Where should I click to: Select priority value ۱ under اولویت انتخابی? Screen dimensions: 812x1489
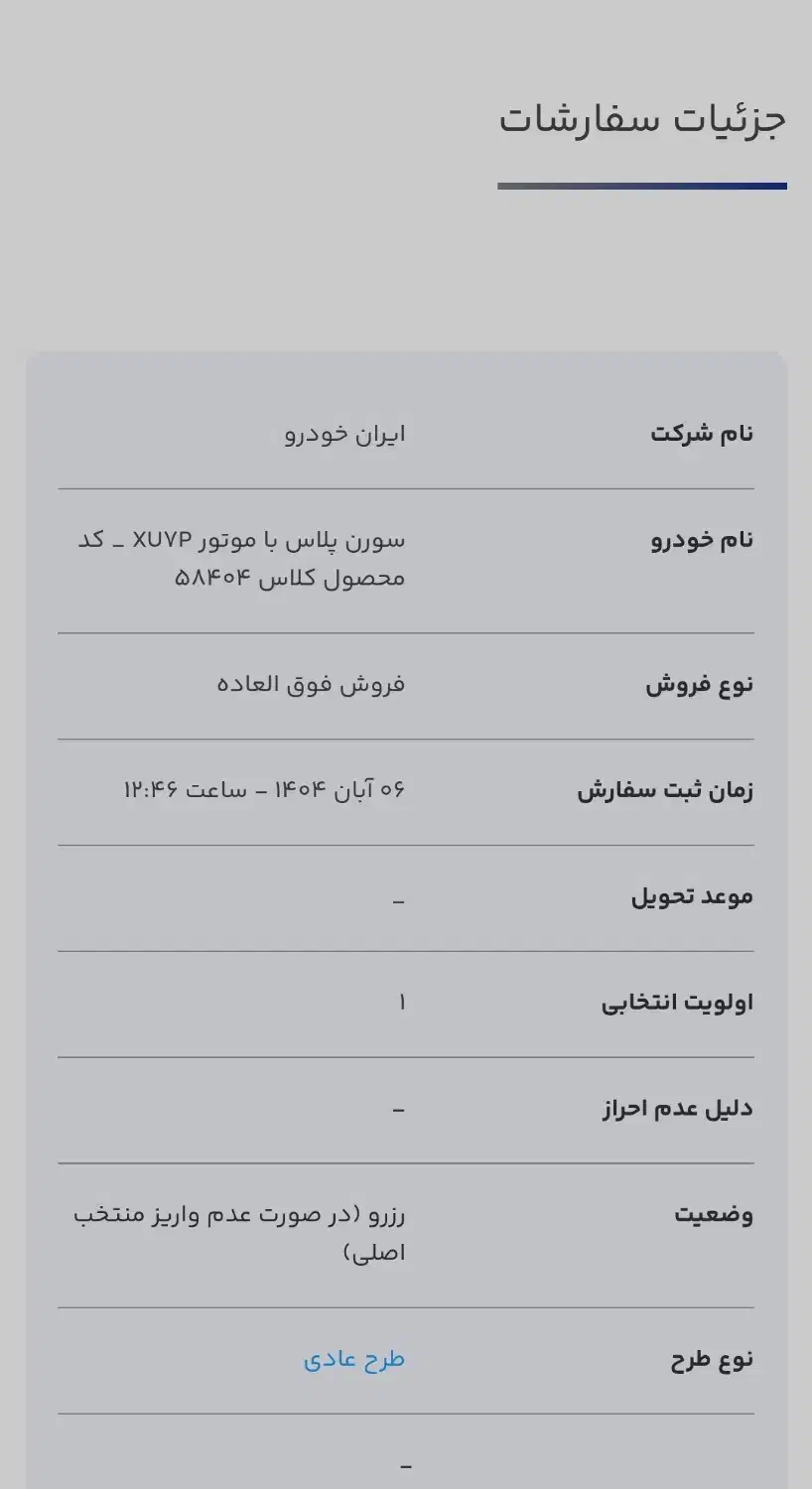pyautogui.click(x=401, y=1002)
